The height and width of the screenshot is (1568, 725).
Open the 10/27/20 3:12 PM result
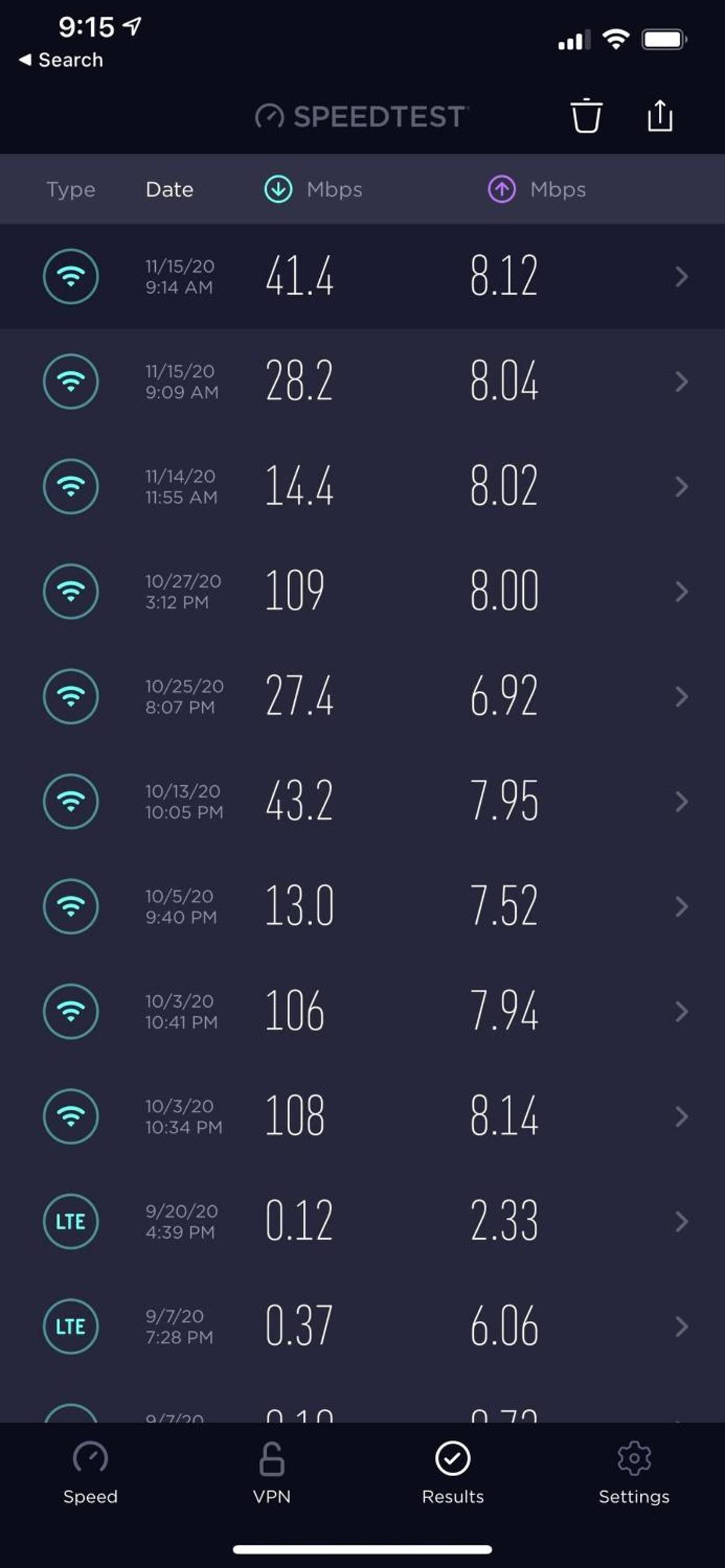362,591
